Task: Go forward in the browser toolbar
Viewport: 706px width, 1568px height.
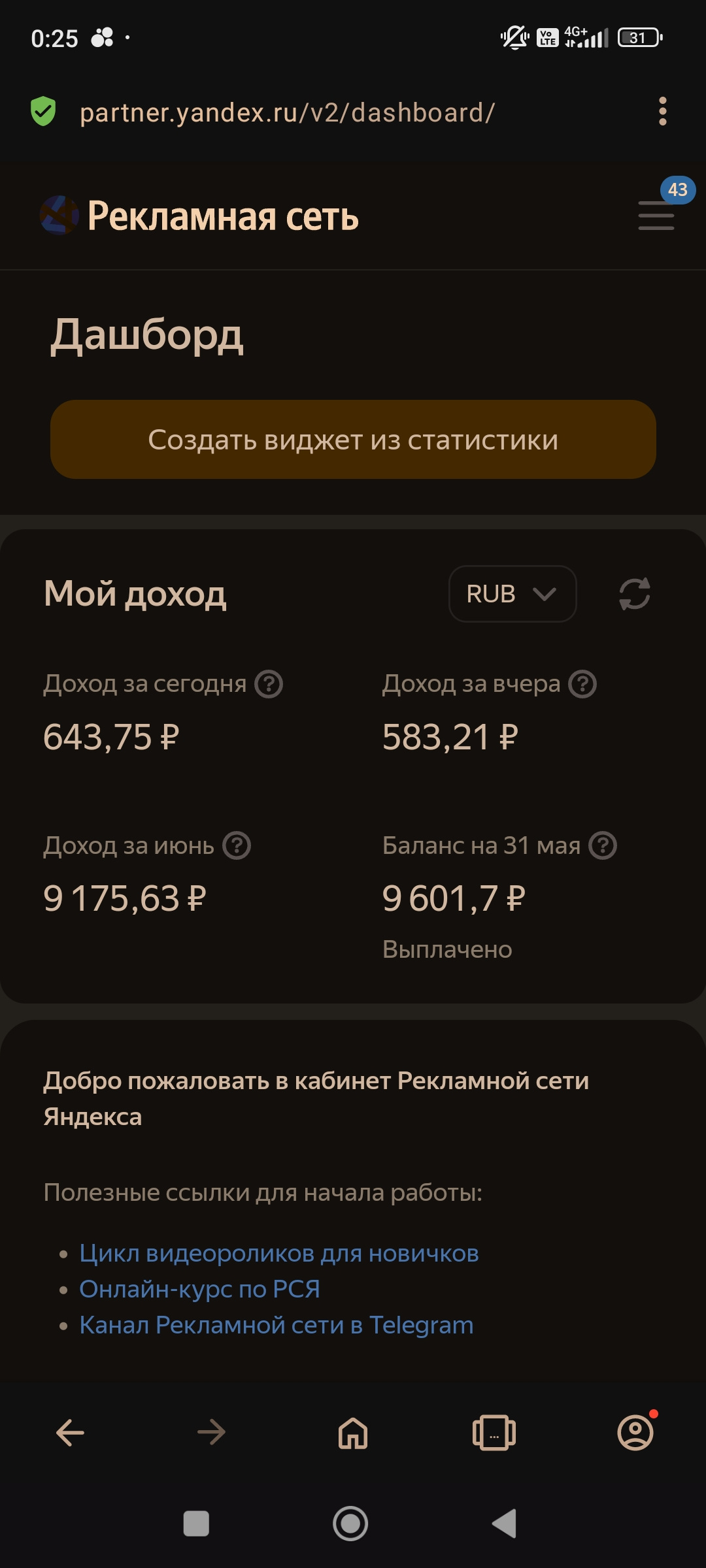Action: [211, 1433]
